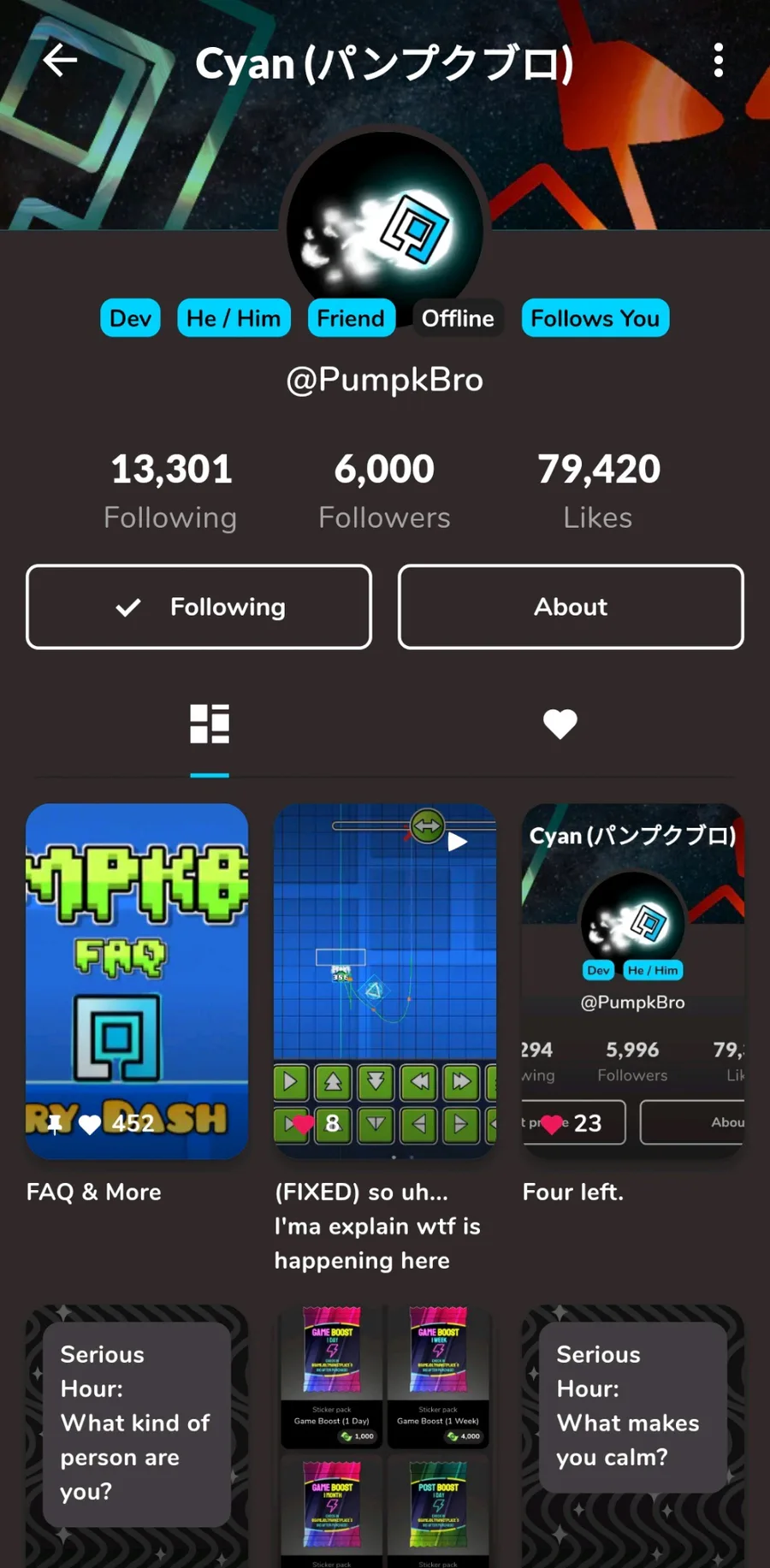Image resolution: width=770 pixels, height=1568 pixels.
Task: Open the three-dot overflow menu
Action: (x=718, y=61)
